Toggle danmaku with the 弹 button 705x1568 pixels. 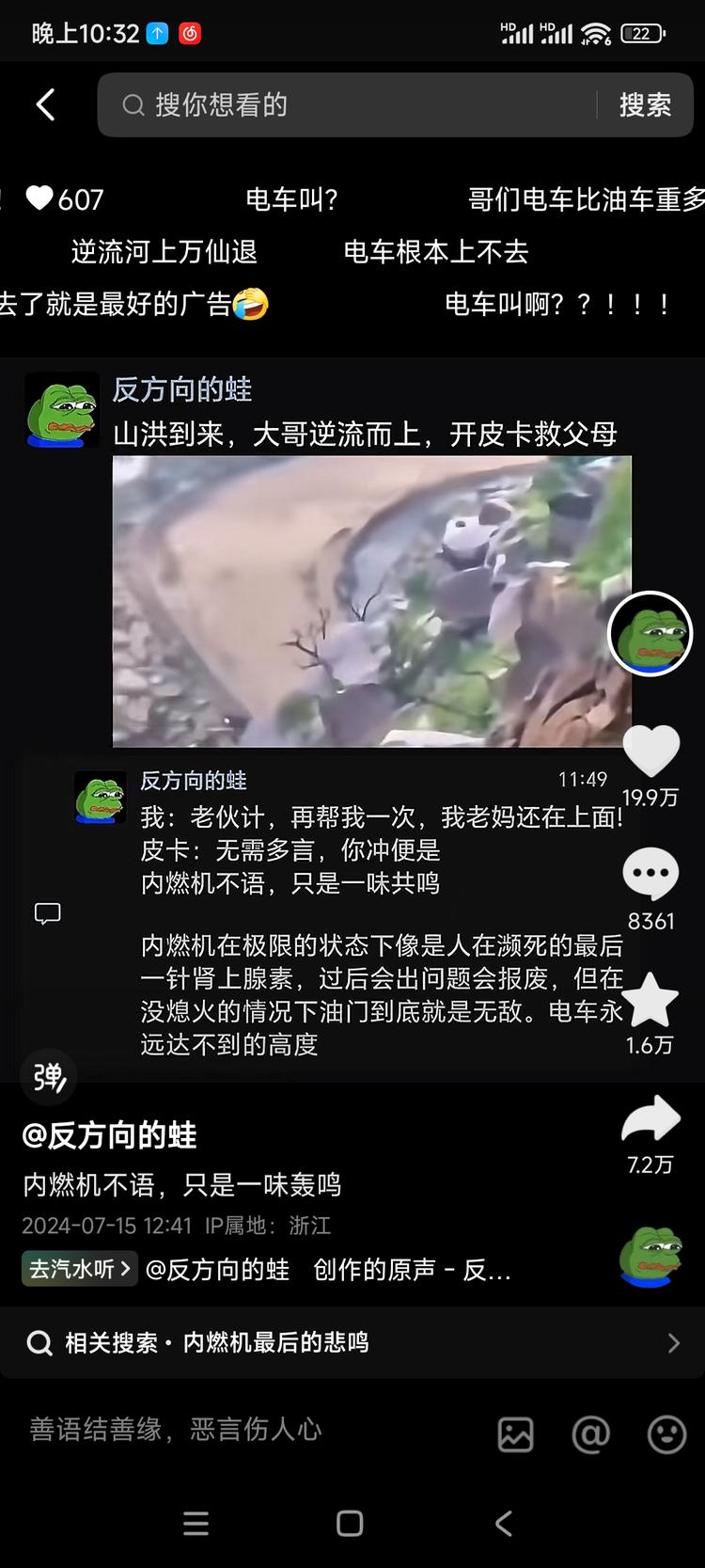[48, 1077]
